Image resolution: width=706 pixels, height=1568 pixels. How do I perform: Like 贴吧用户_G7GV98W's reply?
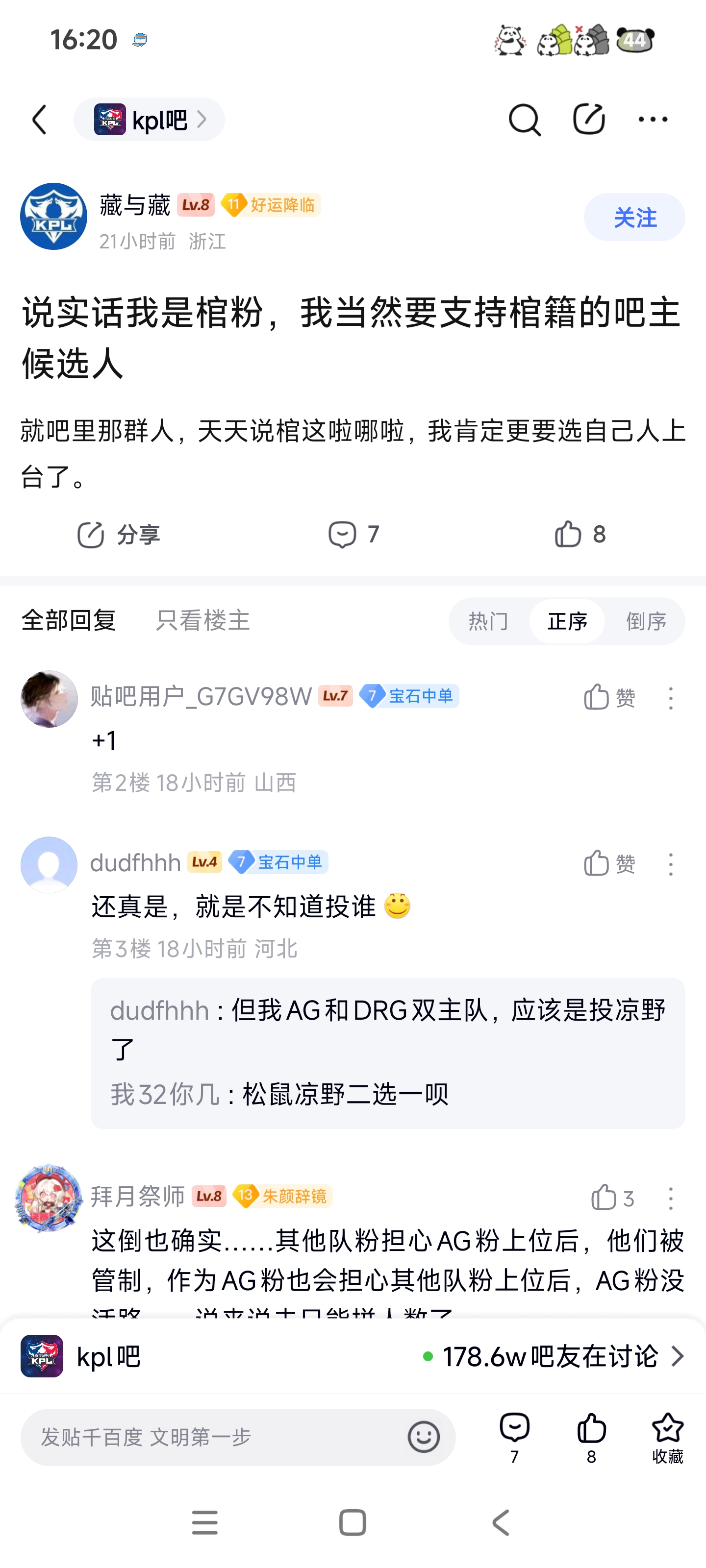pos(609,698)
